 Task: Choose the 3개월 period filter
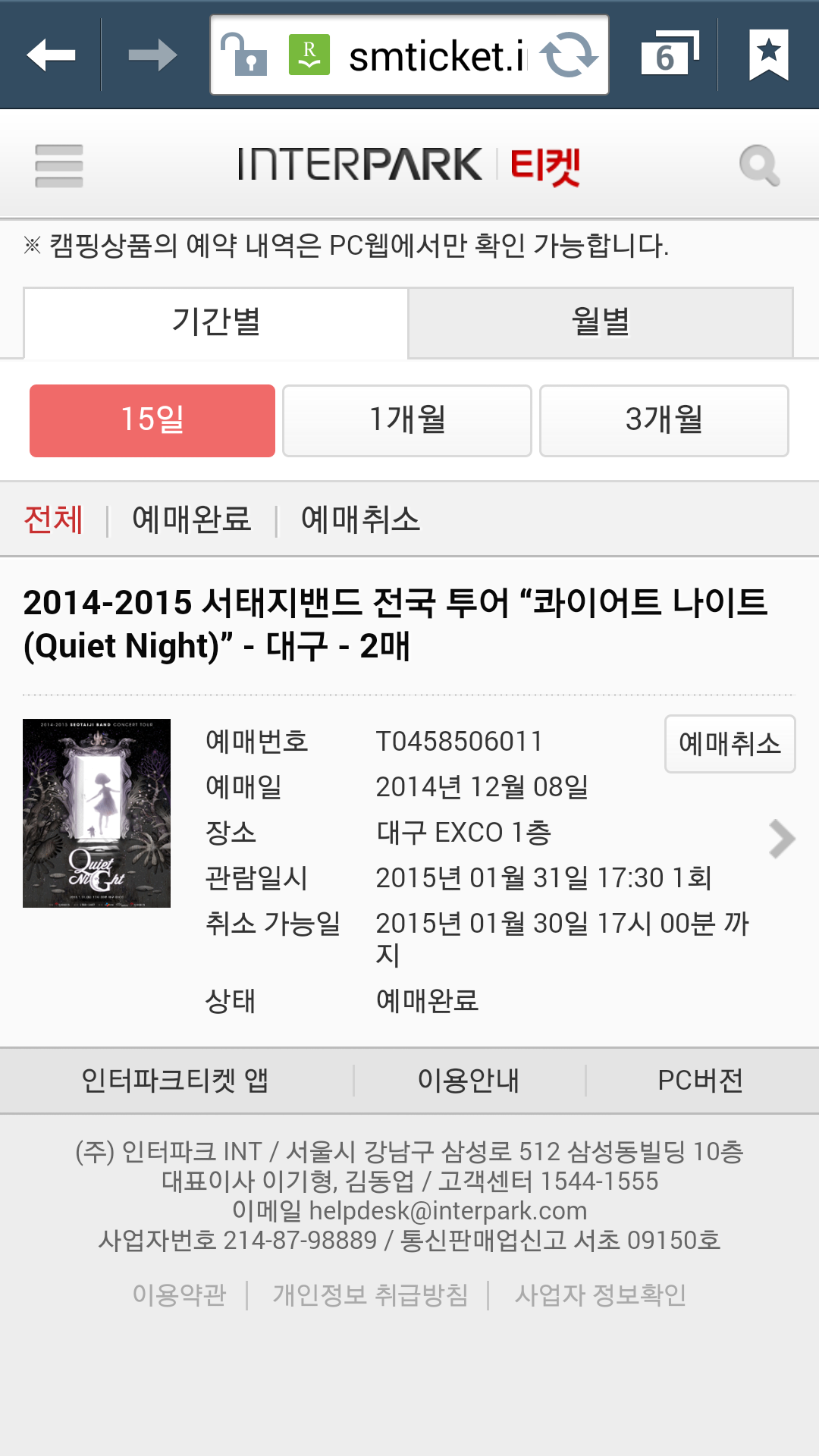point(664,421)
